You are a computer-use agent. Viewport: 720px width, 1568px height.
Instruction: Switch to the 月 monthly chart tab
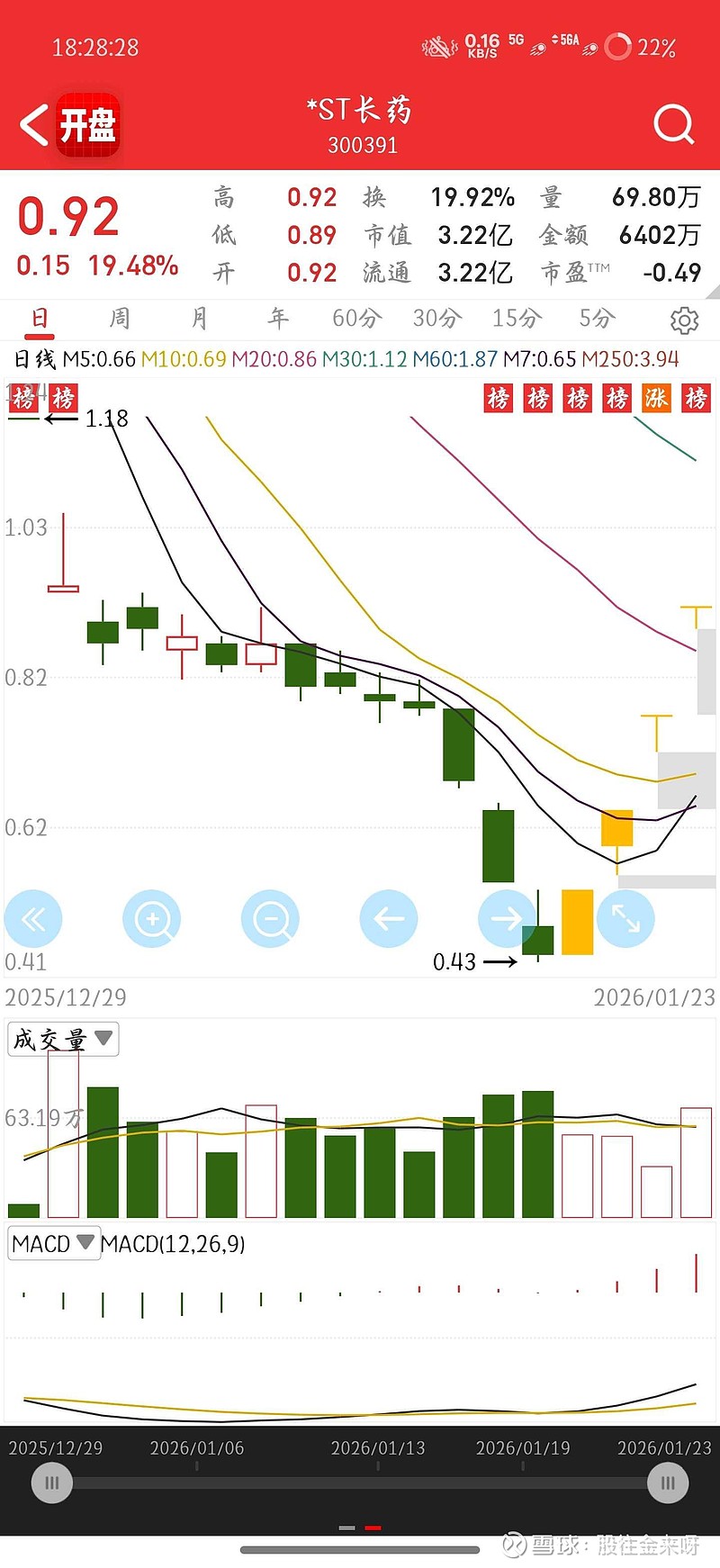click(x=199, y=318)
